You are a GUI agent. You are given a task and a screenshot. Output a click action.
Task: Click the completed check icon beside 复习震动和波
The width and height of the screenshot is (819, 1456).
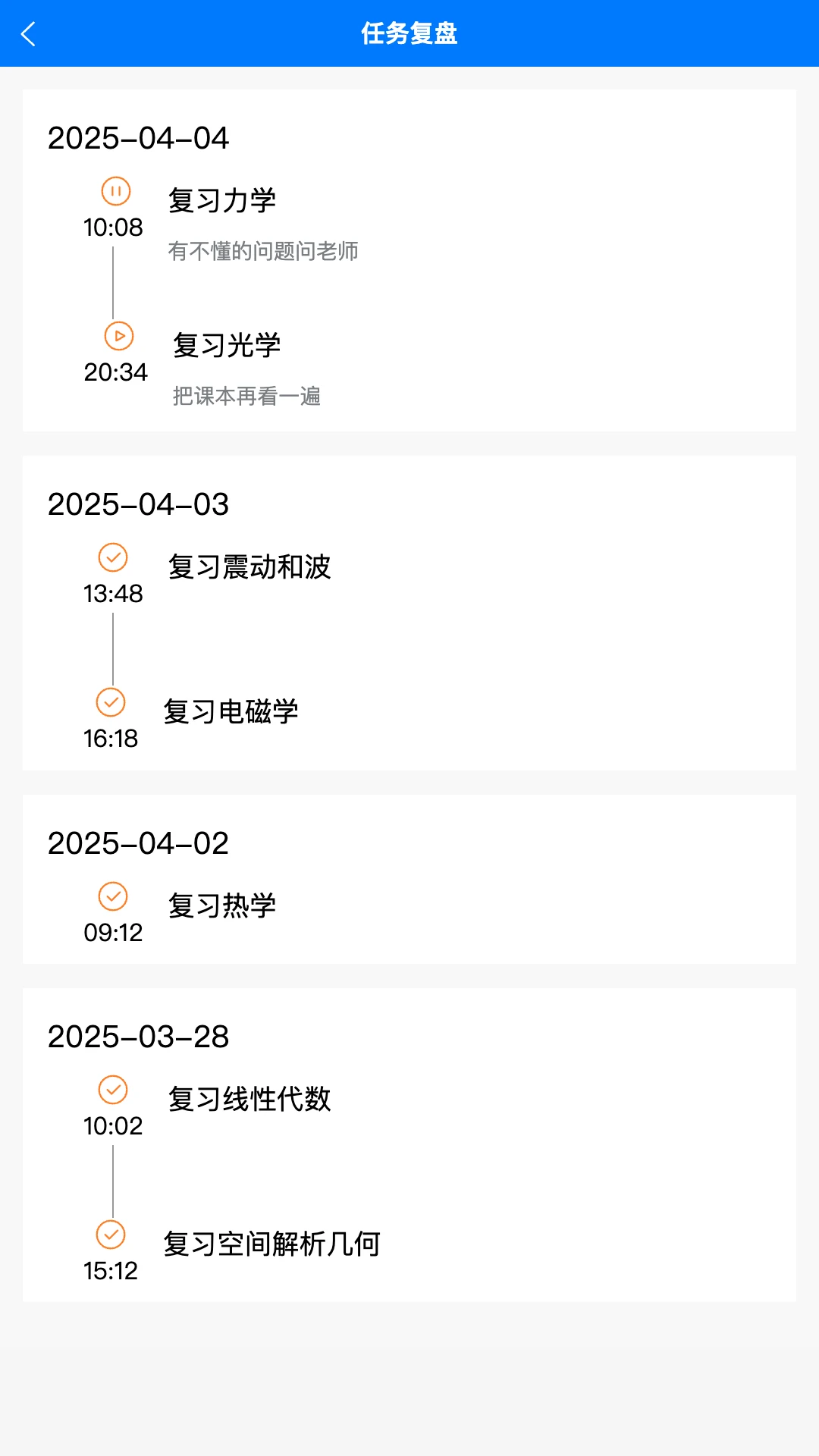(112, 557)
